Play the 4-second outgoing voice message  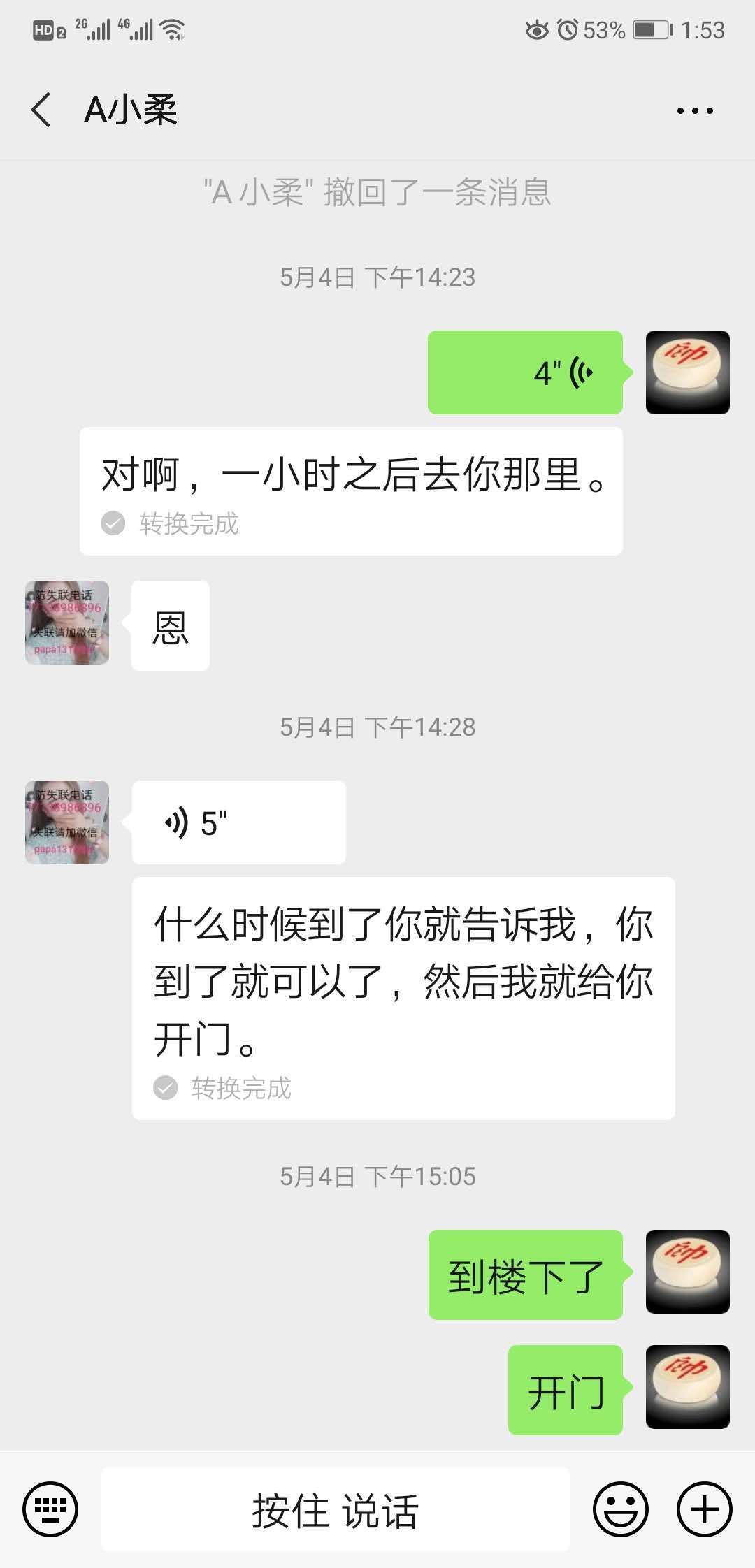coord(524,372)
